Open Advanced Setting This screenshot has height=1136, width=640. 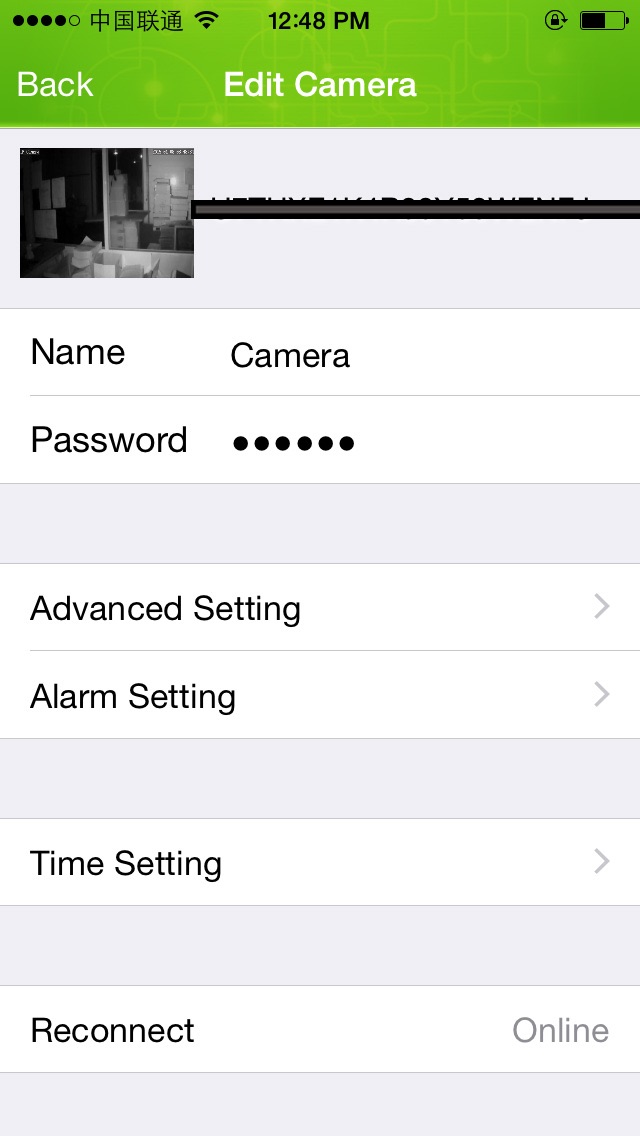click(320, 608)
